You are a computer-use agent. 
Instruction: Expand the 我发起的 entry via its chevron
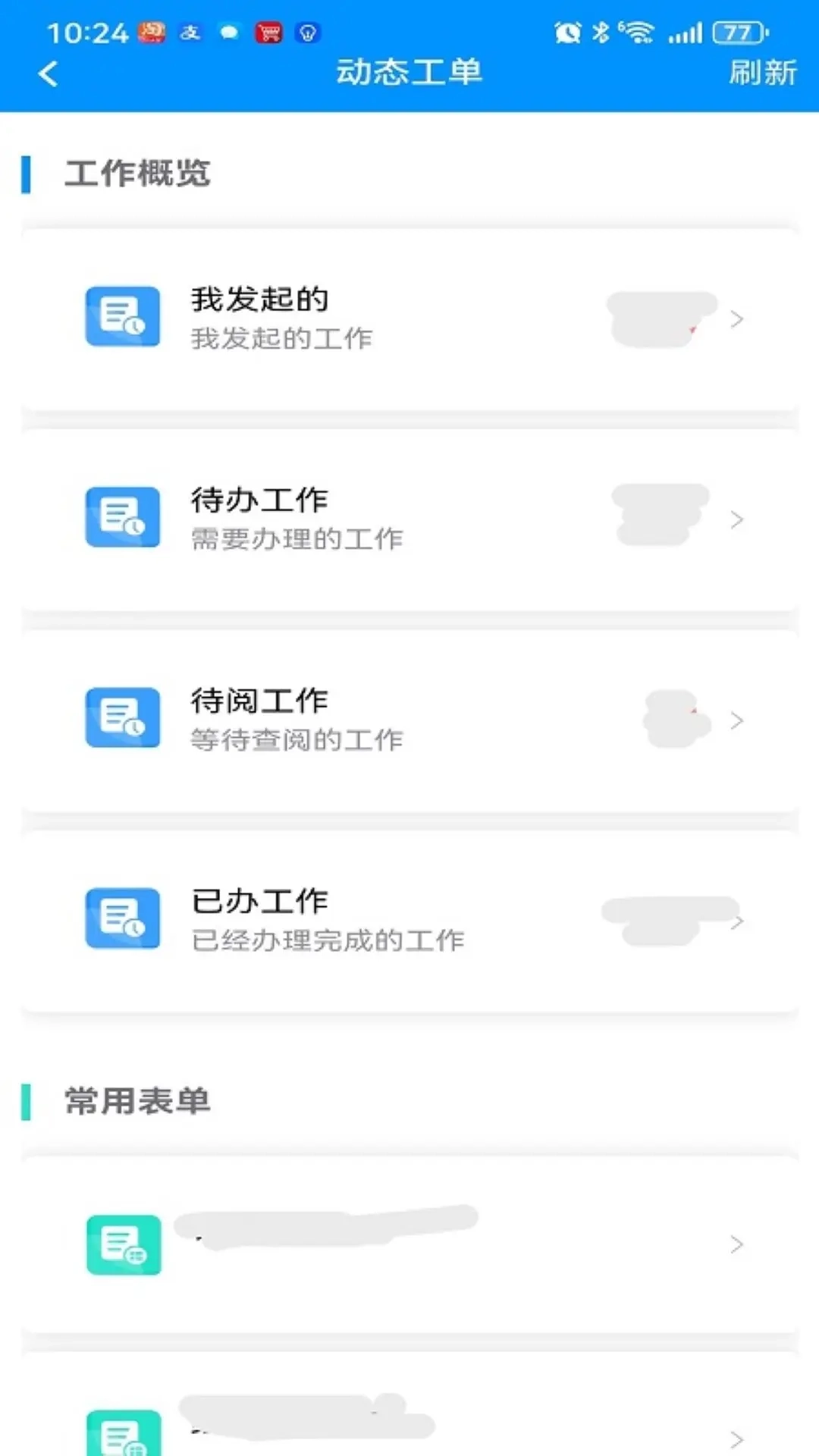click(736, 318)
